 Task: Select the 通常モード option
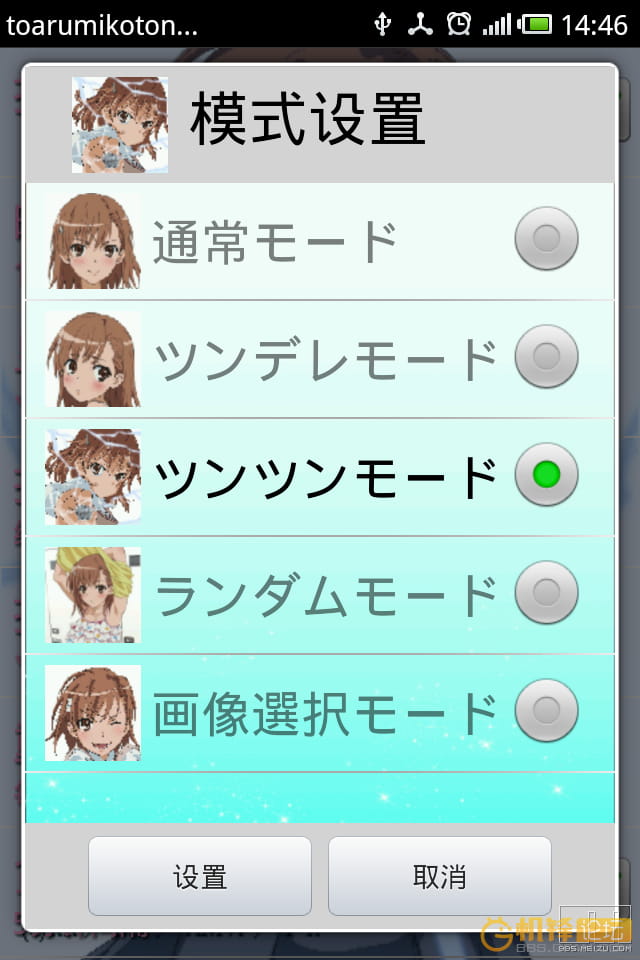[546, 239]
